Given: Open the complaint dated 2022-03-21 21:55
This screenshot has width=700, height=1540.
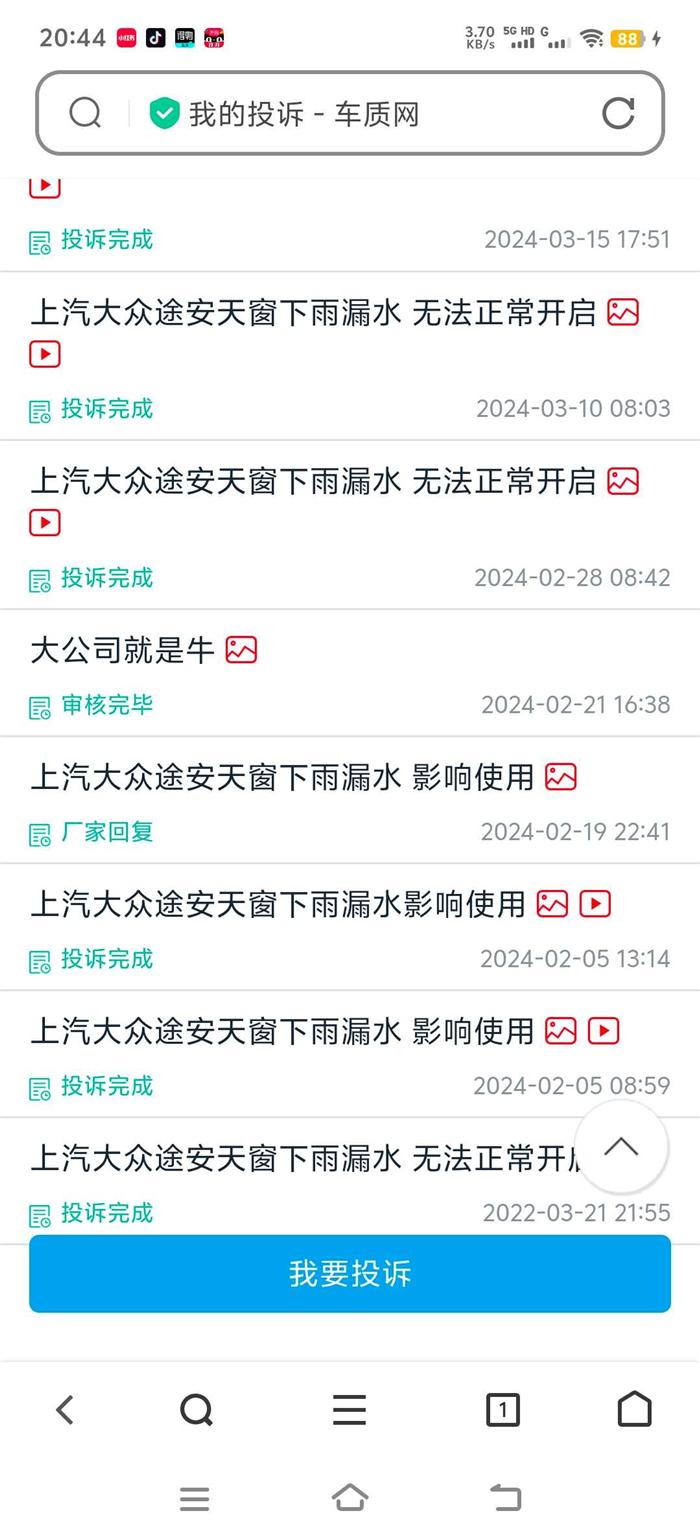Looking at the screenshot, I should click(x=350, y=1180).
